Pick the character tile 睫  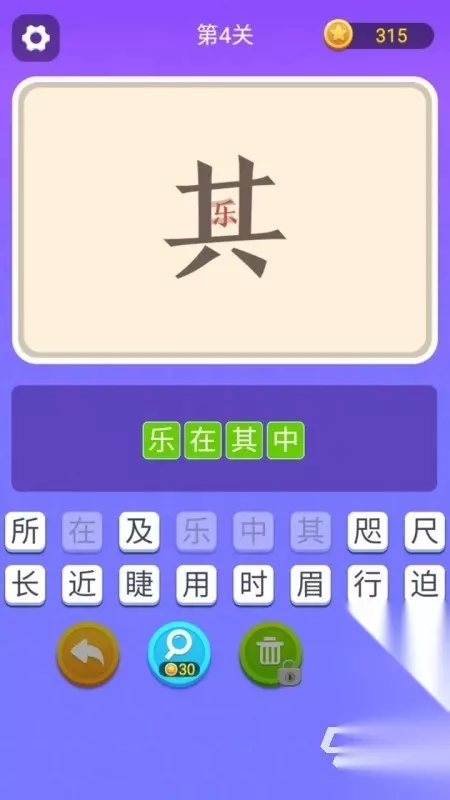pyautogui.click(x=139, y=586)
